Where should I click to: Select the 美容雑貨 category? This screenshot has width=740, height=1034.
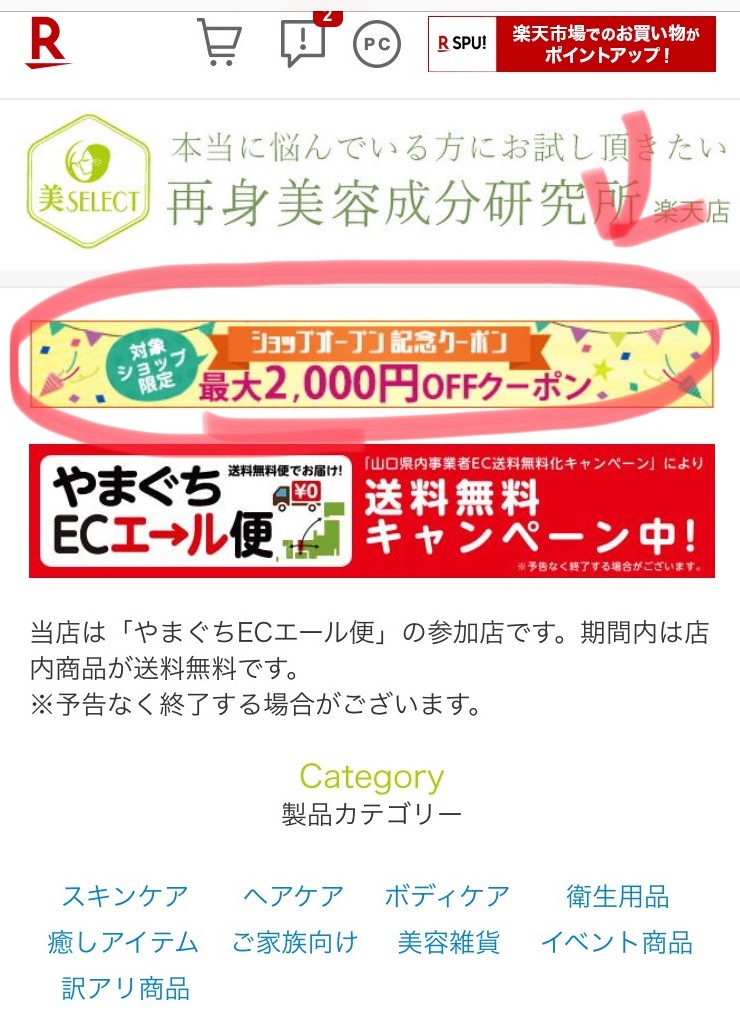pyautogui.click(x=448, y=942)
